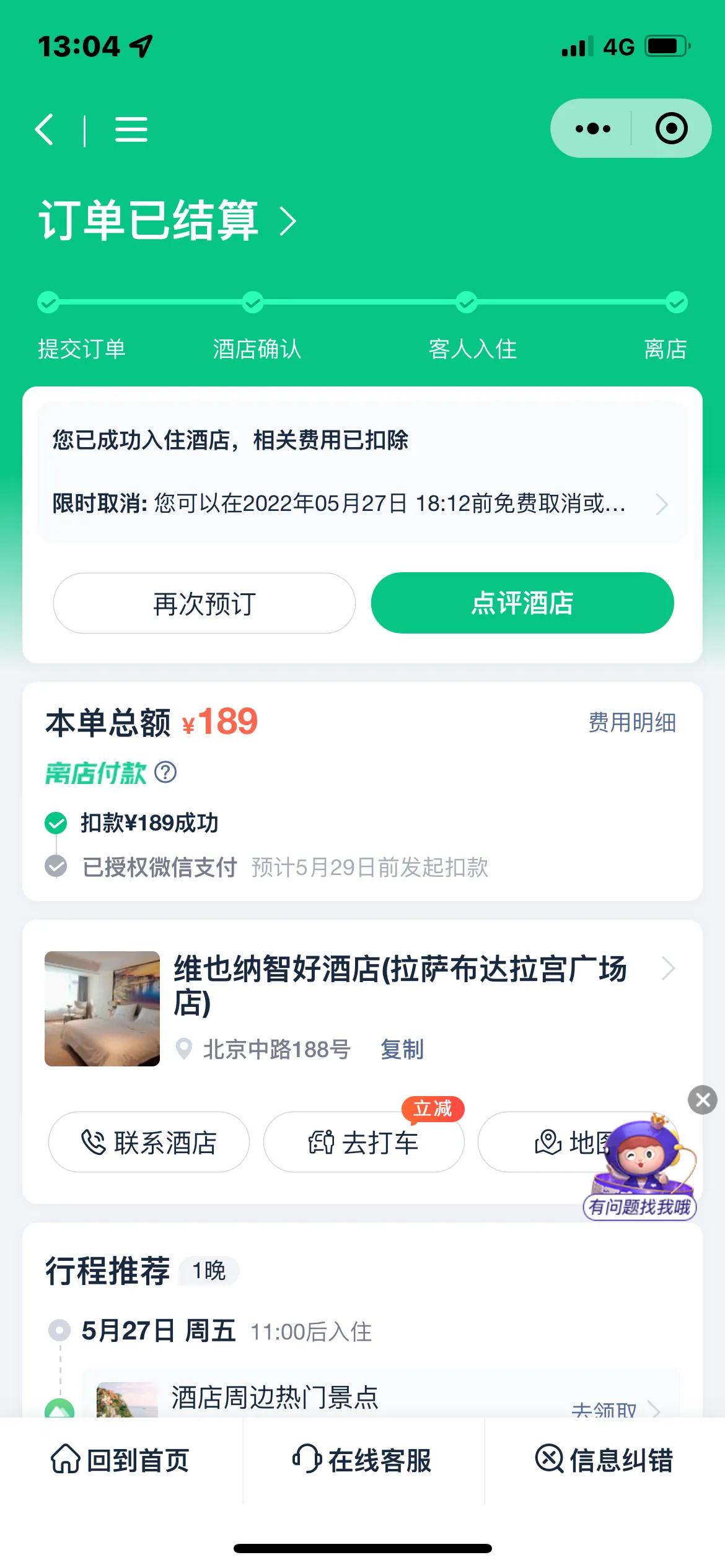
Task: Open more options via the ... capsule
Action: point(593,128)
